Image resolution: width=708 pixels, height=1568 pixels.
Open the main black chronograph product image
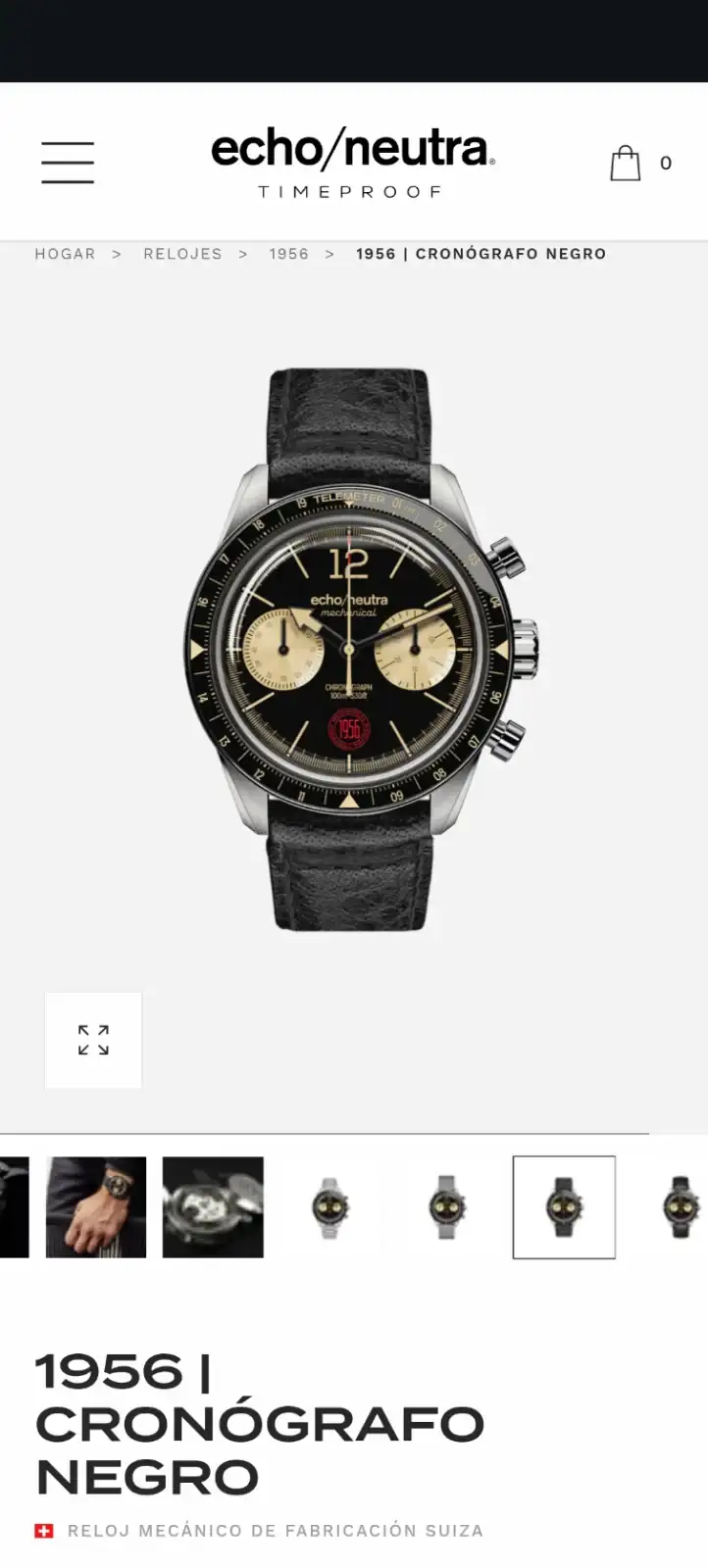coord(353,649)
